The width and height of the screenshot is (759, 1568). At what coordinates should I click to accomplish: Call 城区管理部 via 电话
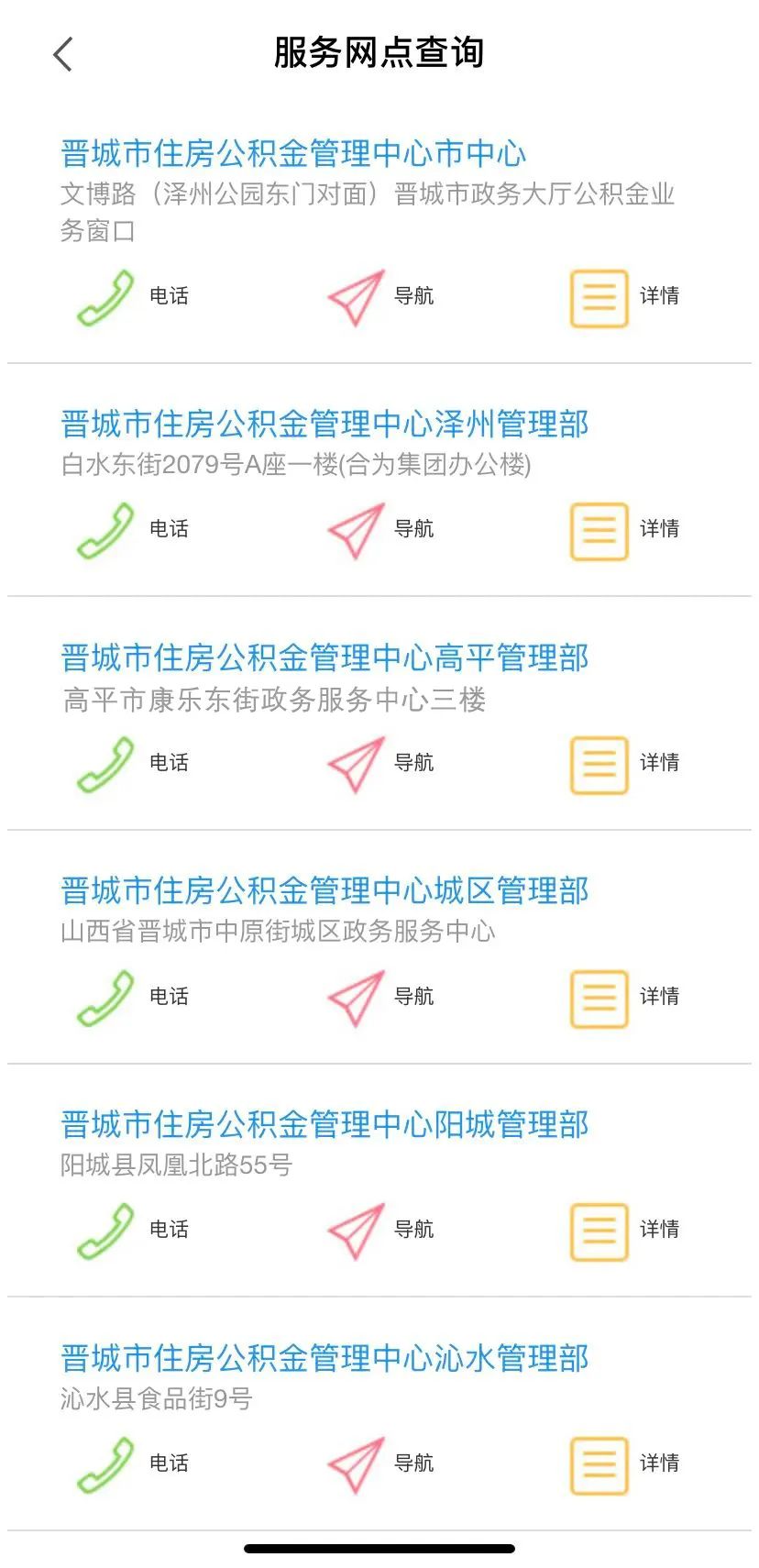pyautogui.click(x=132, y=998)
